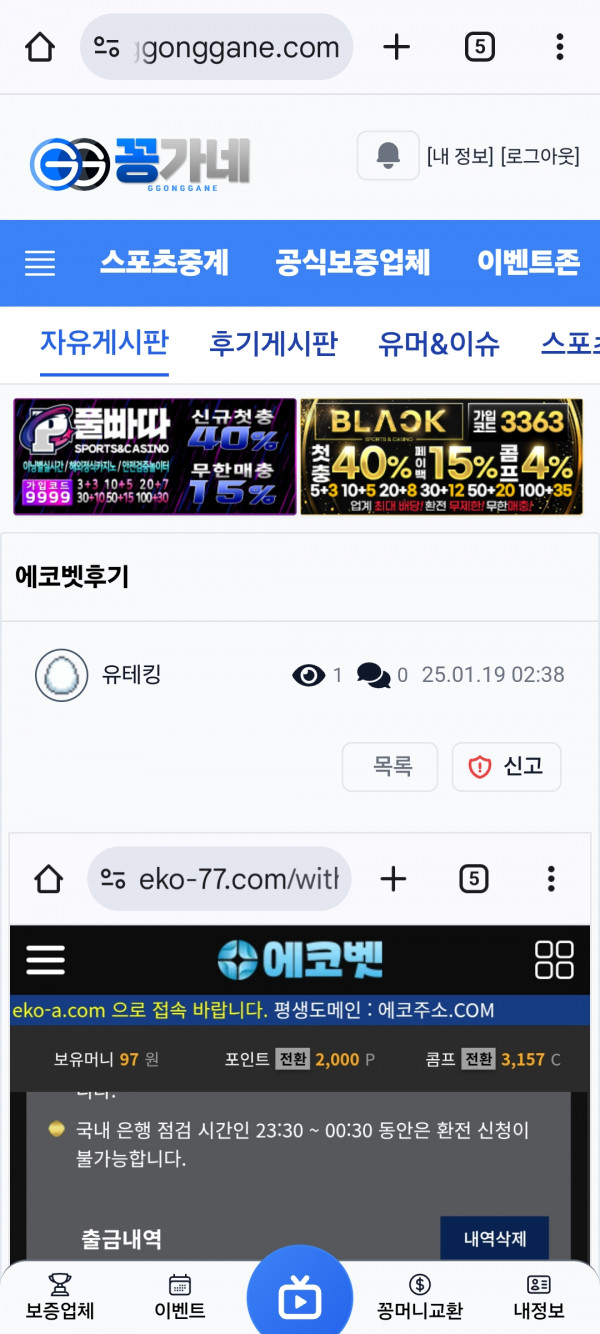Open 이벤트 in bottom navigation
Viewport: 600px width, 1334px height.
pos(180,1298)
